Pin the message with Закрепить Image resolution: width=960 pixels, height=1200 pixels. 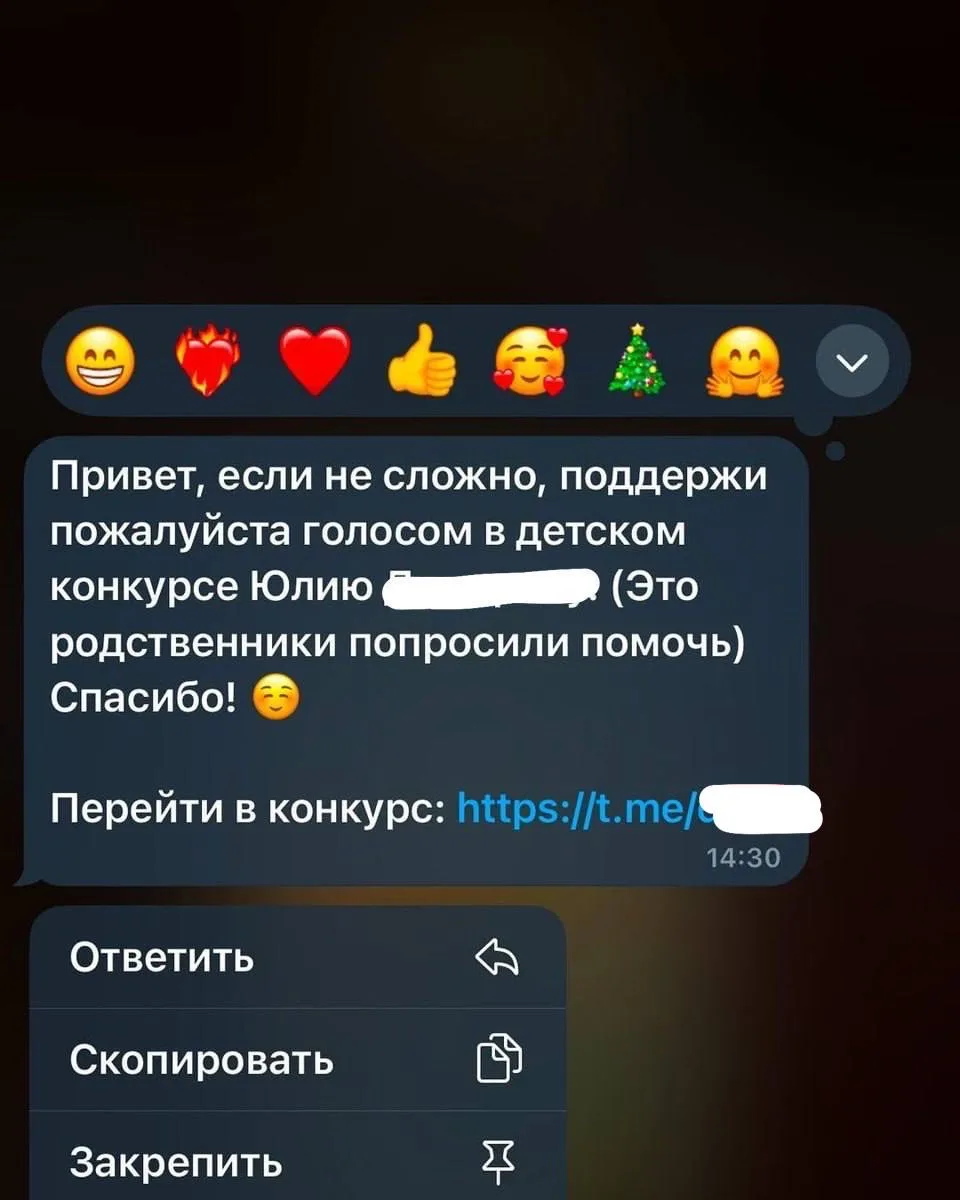click(297, 1162)
